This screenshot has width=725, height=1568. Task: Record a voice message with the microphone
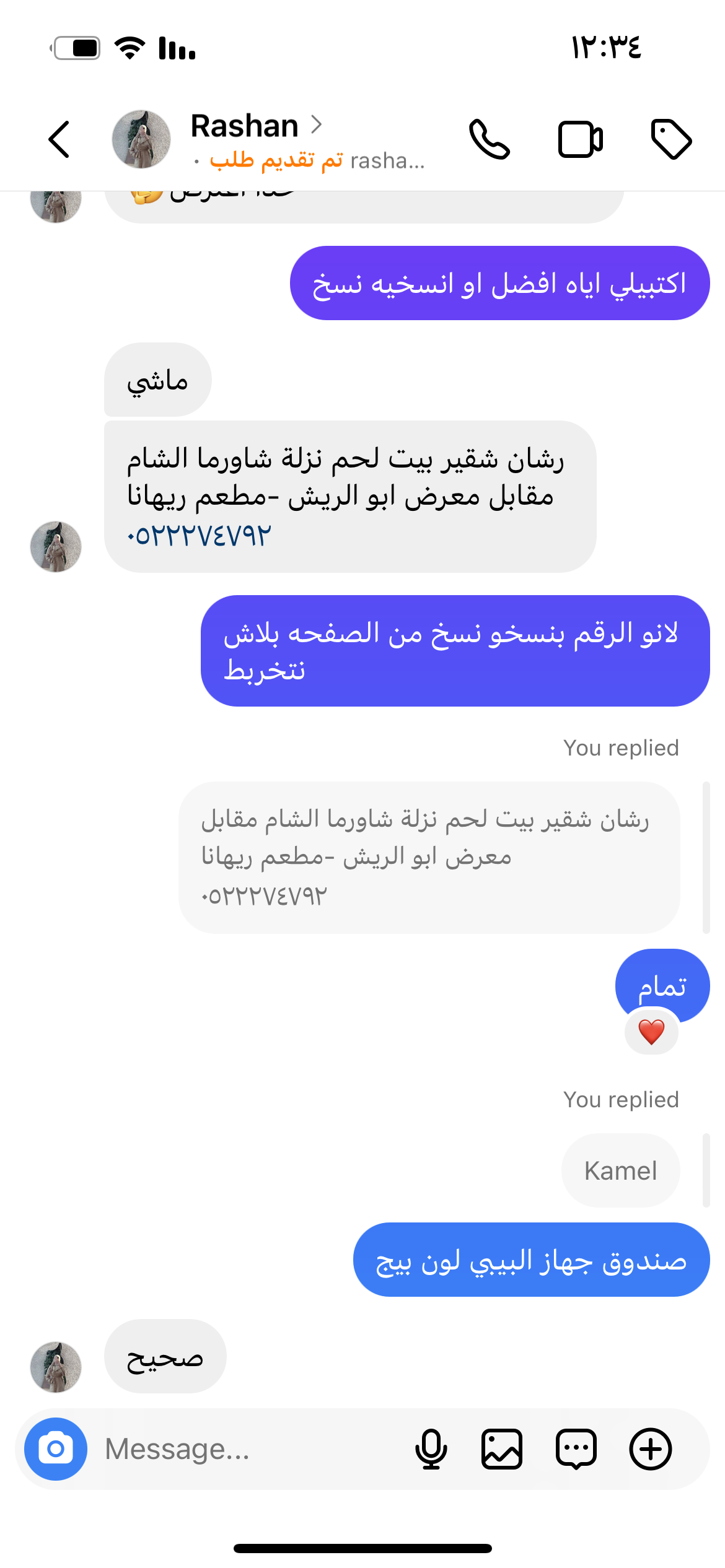point(431,1449)
